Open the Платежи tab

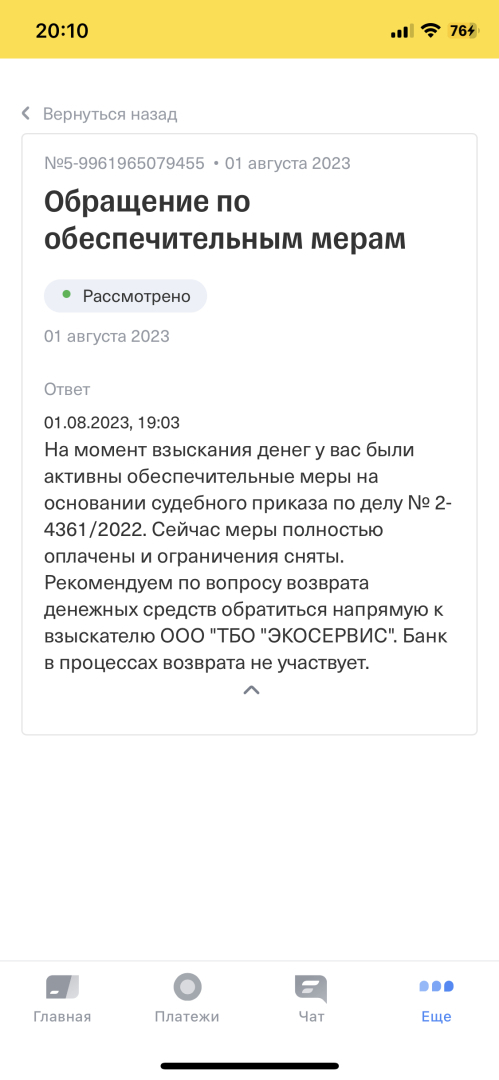[x=187, y=998]
